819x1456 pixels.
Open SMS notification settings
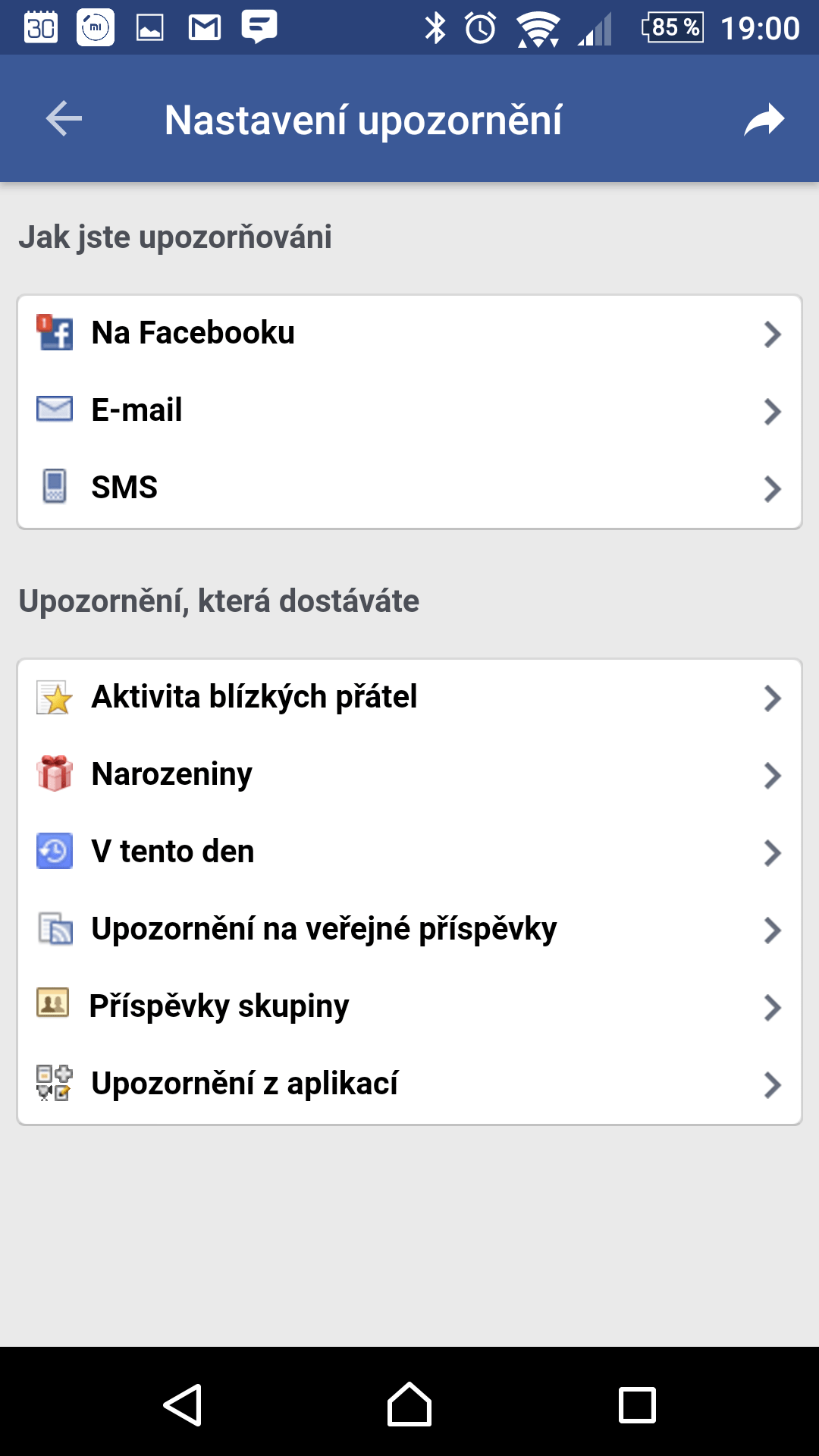click(409, 488)
